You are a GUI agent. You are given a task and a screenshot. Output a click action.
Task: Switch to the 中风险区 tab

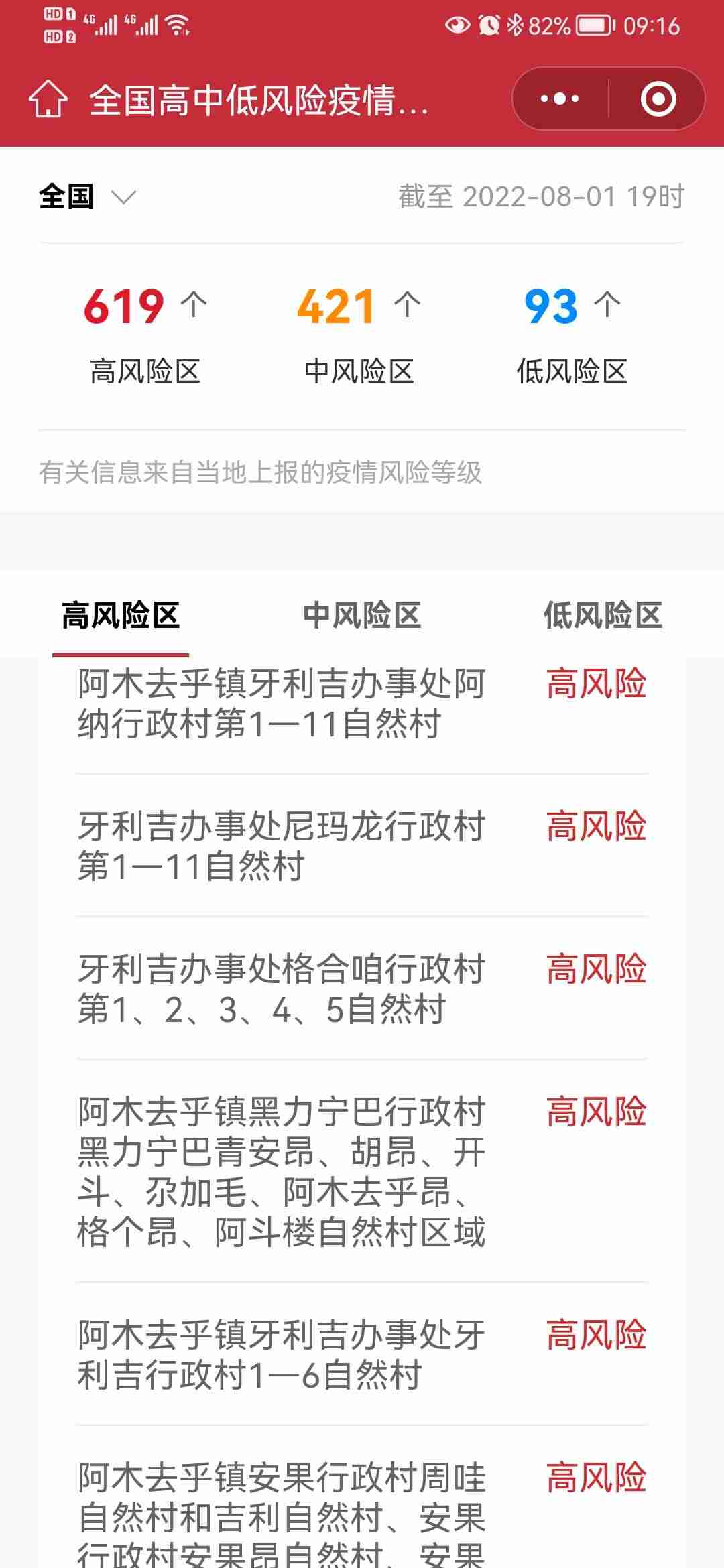pos(362,615)
